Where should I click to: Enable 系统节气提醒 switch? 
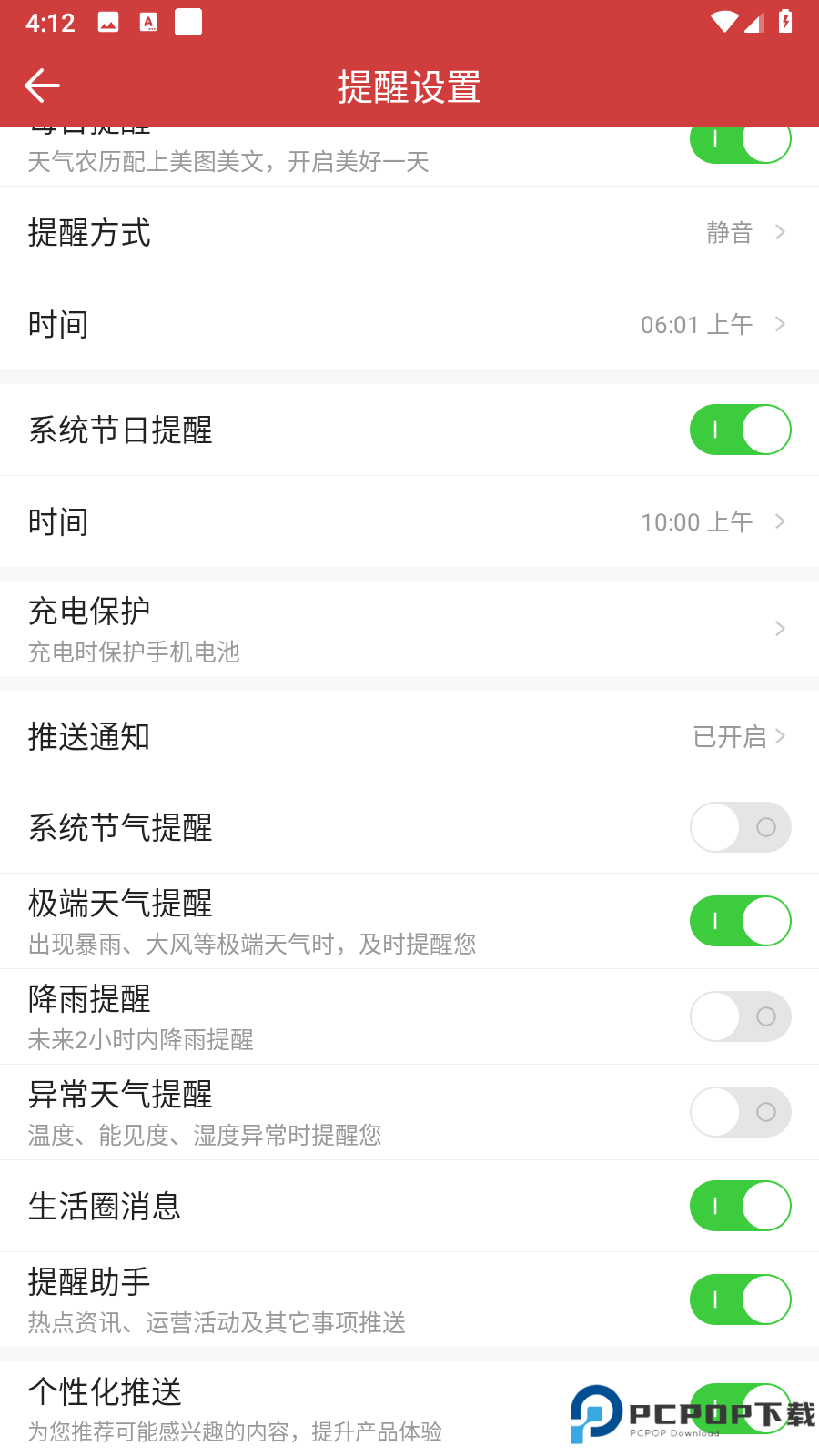740,827
